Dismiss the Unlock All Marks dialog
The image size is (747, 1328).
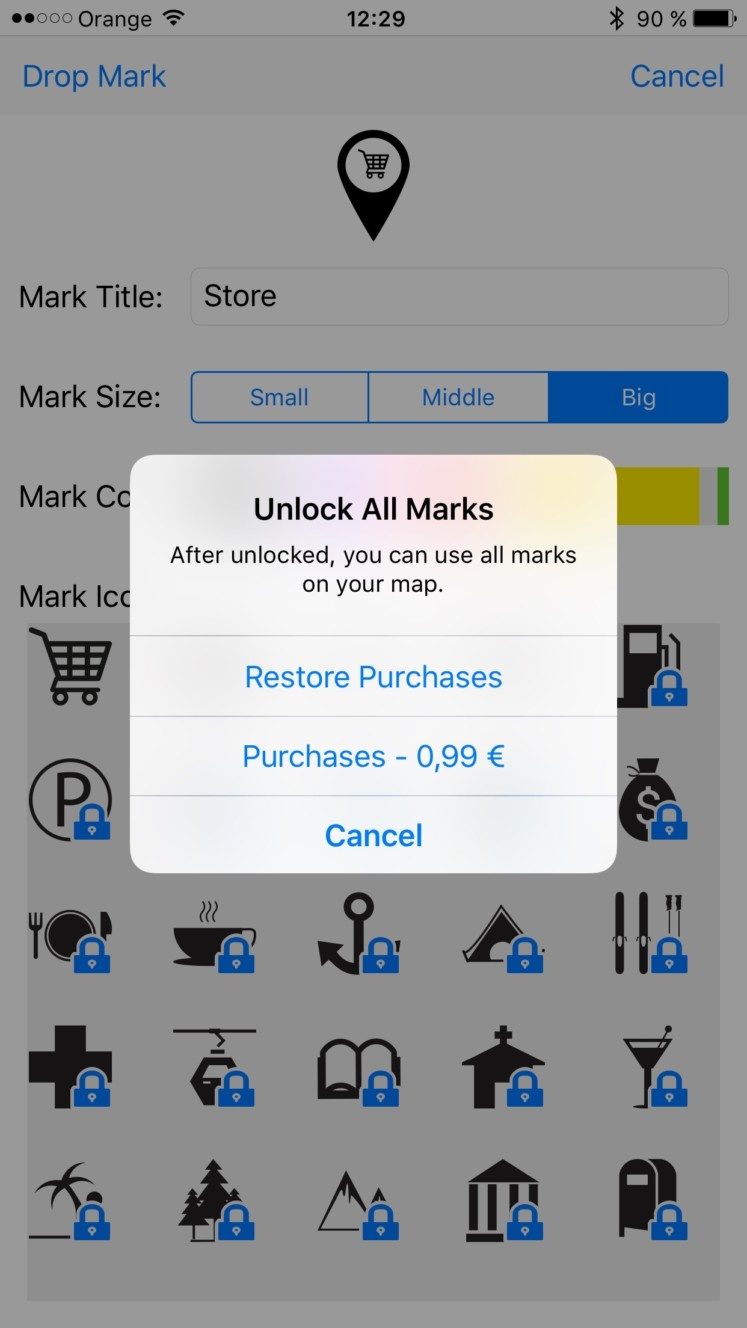point(373,835)
